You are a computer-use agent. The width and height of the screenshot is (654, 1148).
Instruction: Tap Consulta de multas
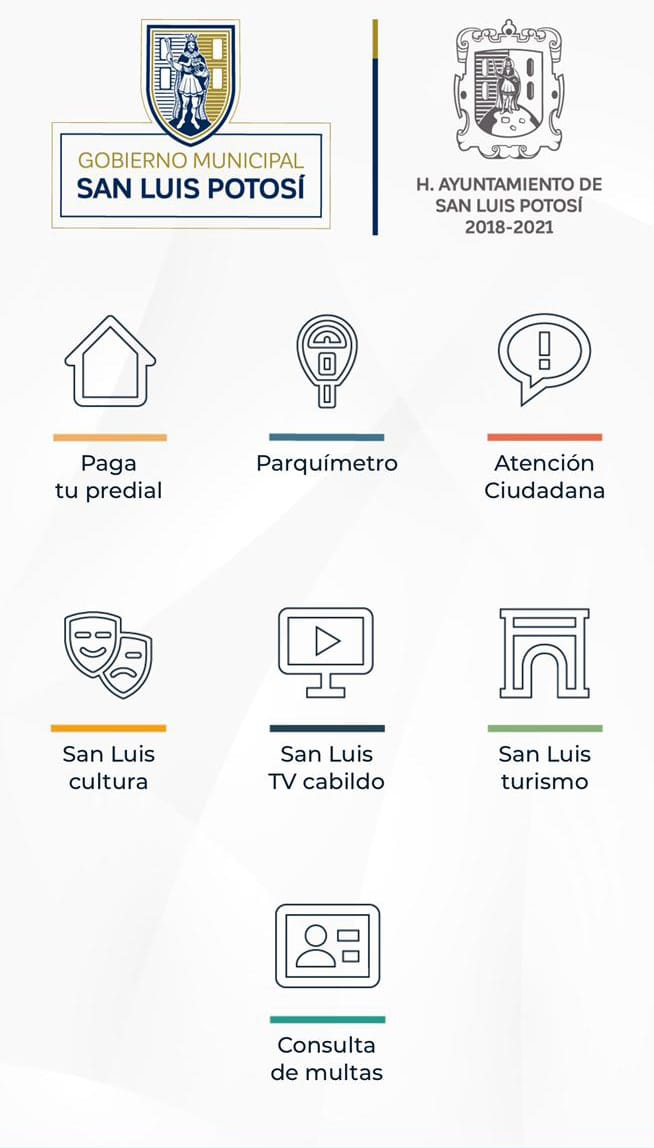point(326,946)
